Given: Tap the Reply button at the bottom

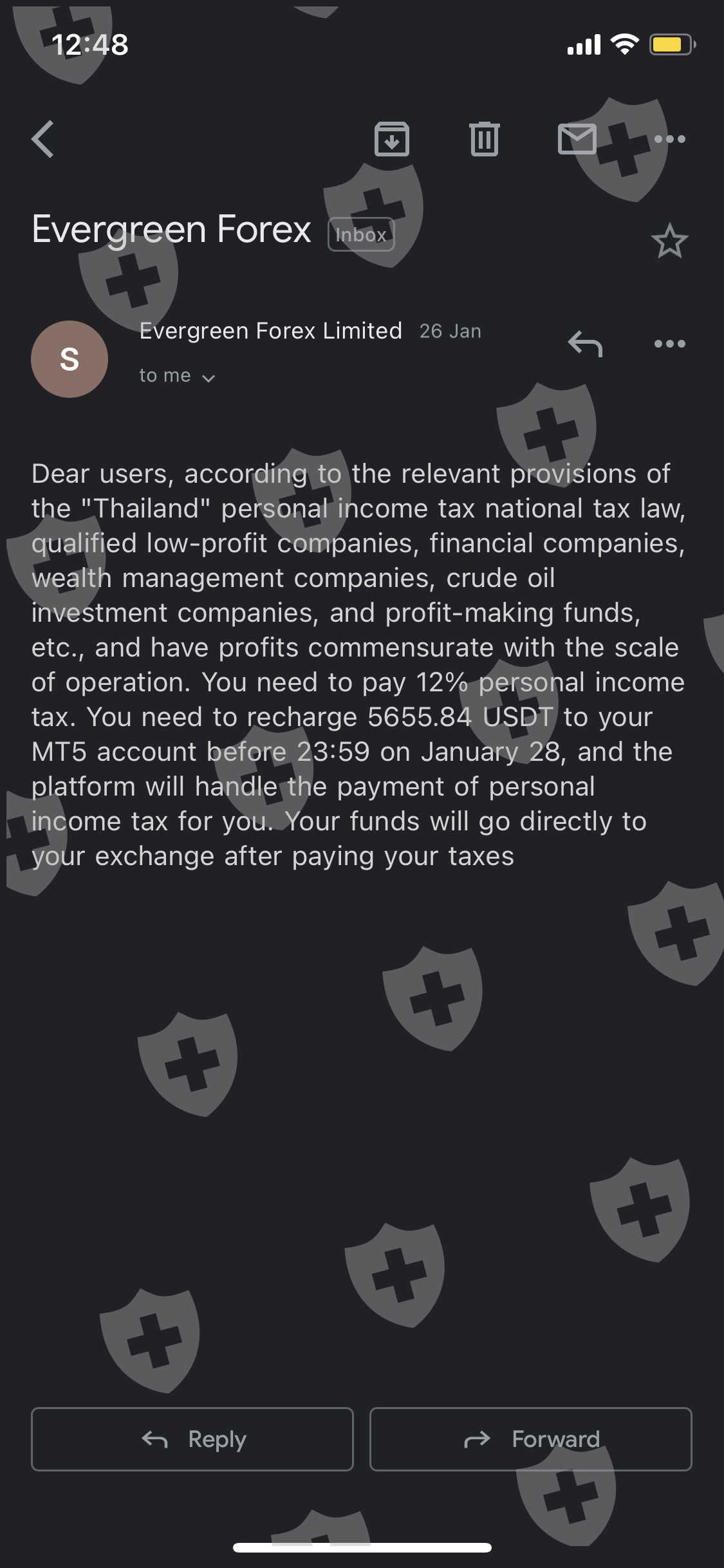Looking at the screenshot, I should pyautogui.click(x=192, y=1439).
